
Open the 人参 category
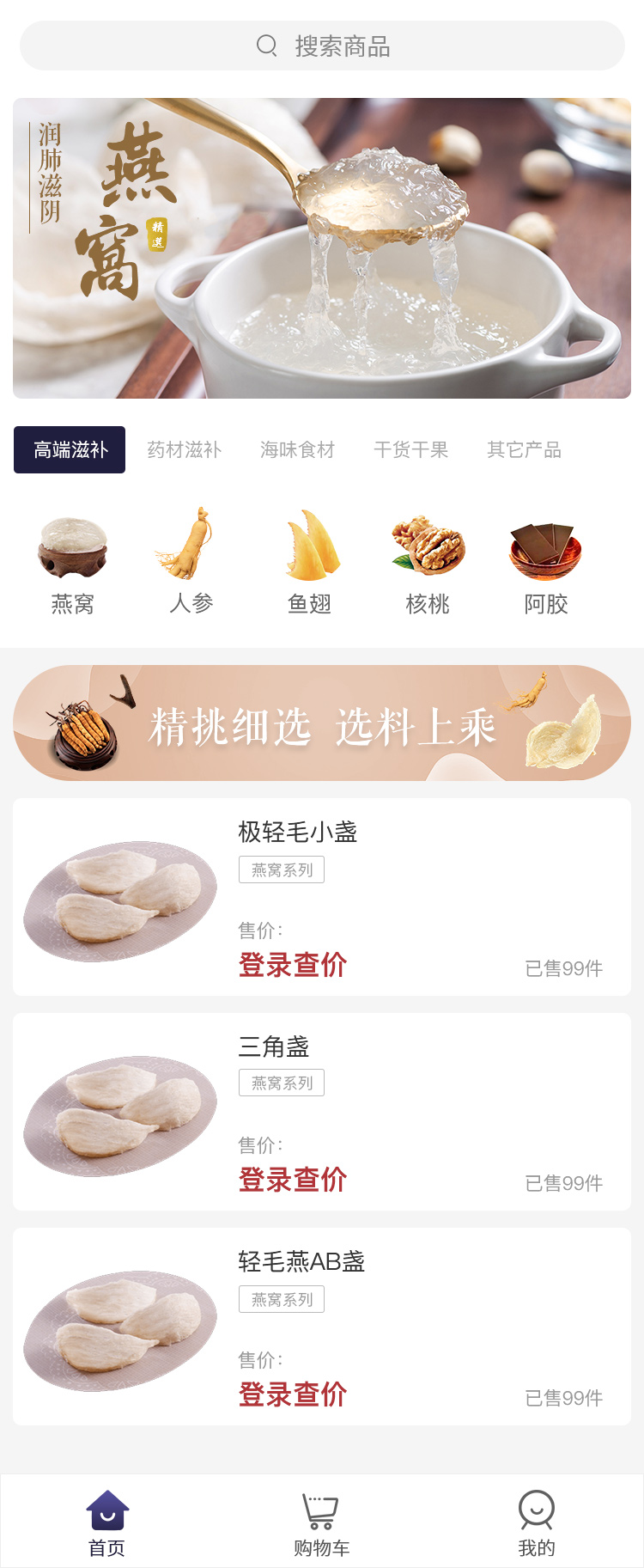coord(191,564)
